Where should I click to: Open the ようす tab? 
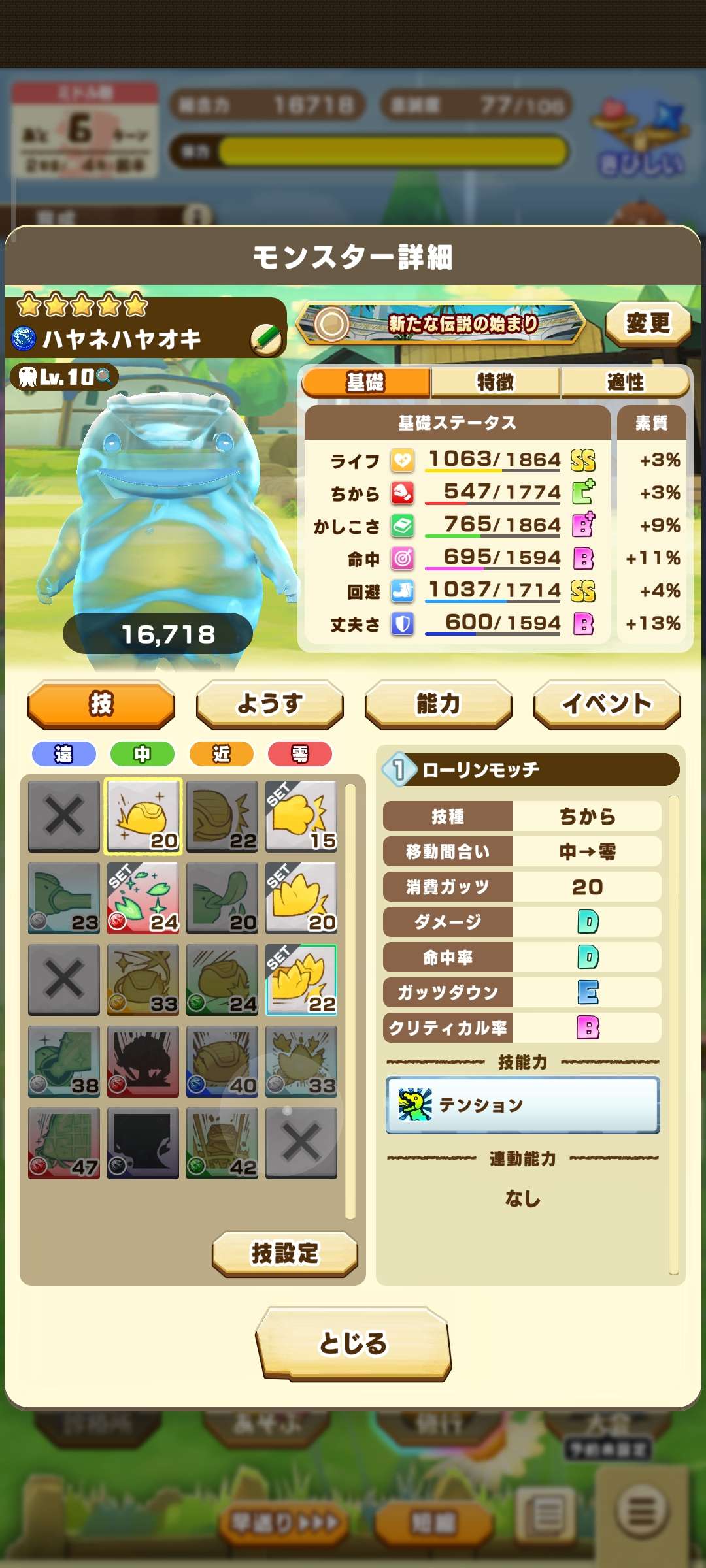pyautogui.click(x=270, y=704)
